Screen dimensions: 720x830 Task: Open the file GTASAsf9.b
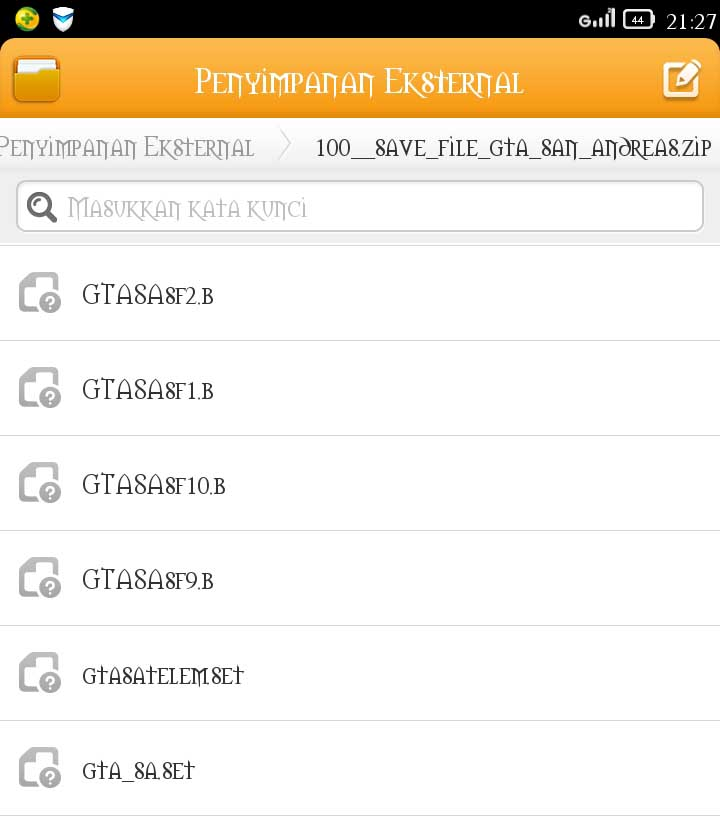[148, 580]
